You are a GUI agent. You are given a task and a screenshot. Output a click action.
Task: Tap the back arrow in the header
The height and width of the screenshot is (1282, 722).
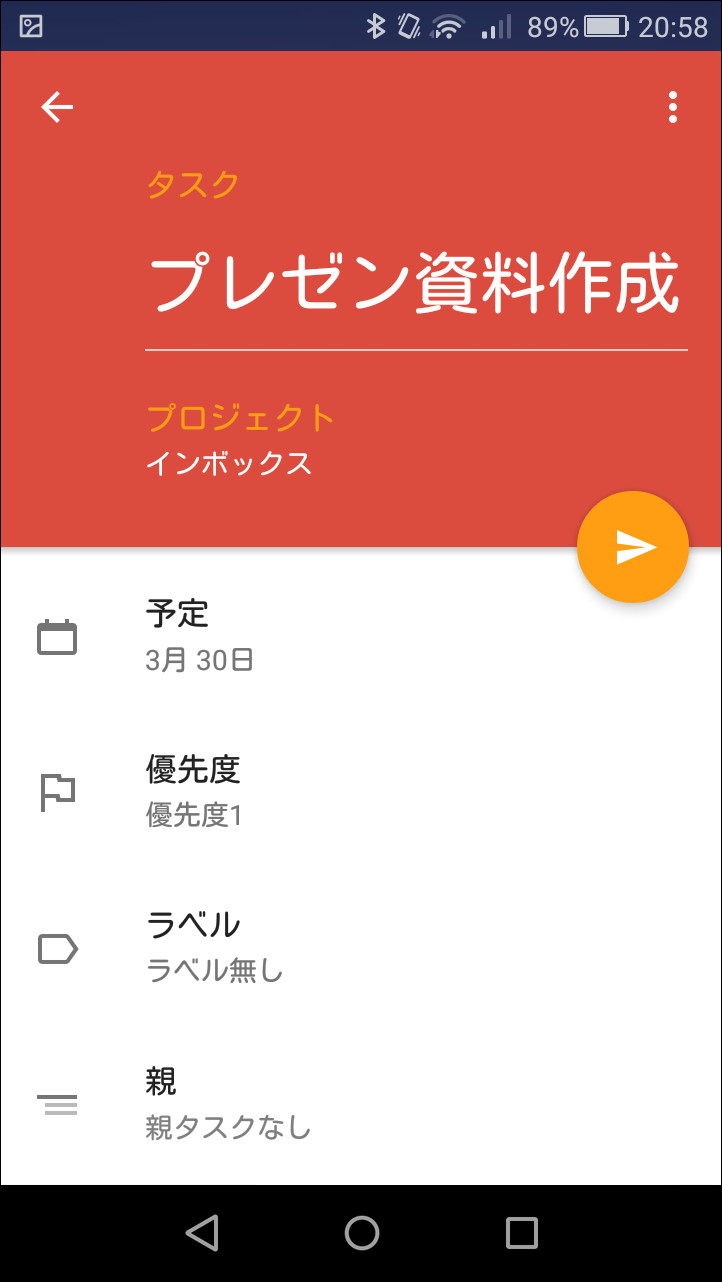click(x=57, y=107)
